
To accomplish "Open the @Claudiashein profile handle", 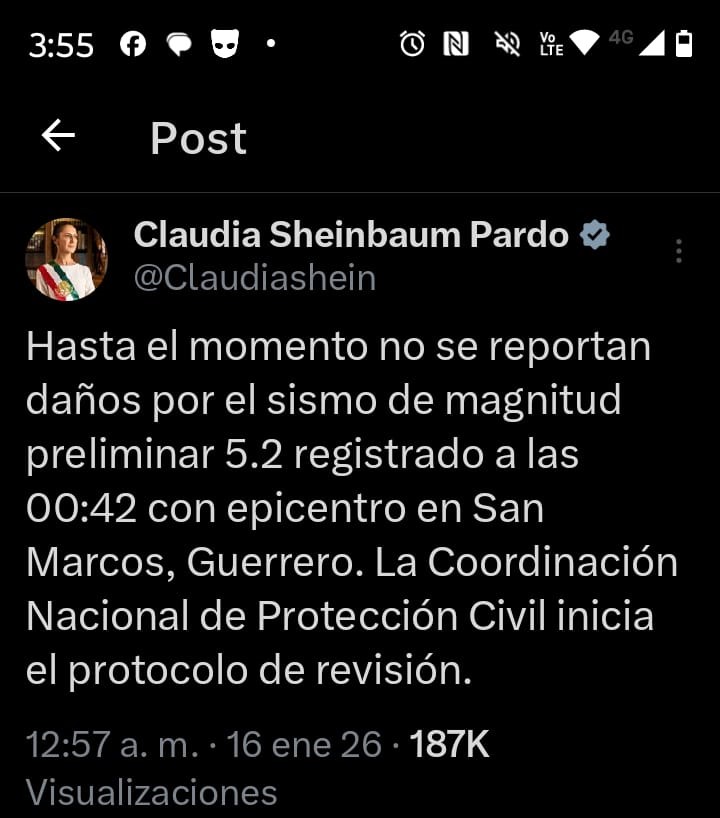I will [255, 278].
